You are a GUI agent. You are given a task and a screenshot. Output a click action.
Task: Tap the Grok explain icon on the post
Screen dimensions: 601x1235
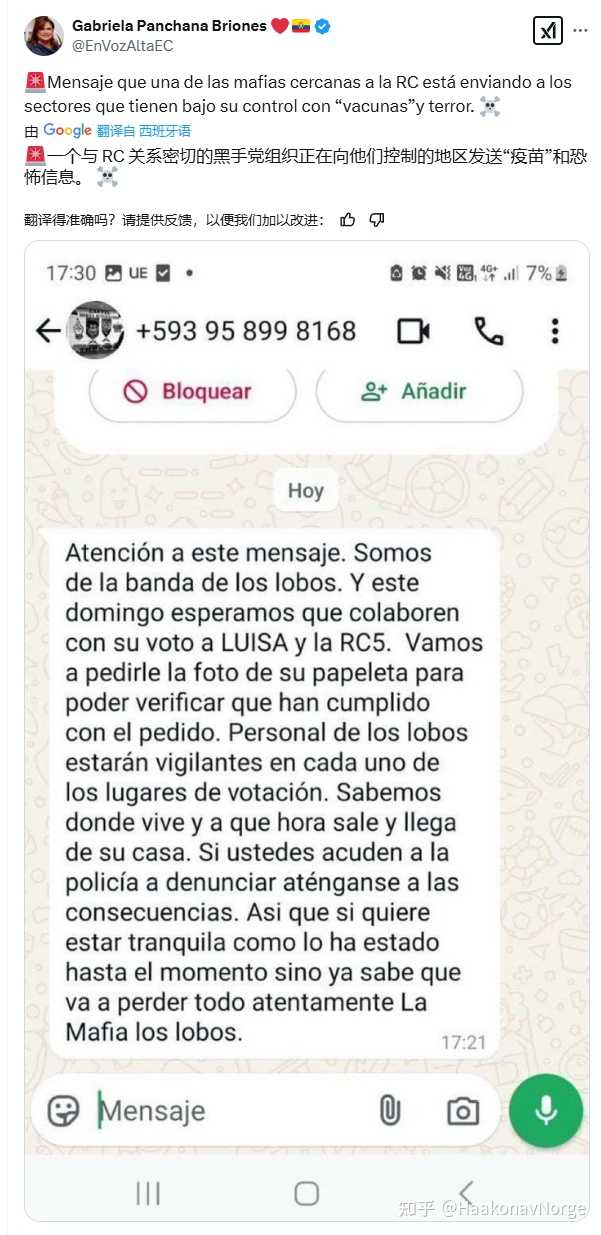pos(548,31)
